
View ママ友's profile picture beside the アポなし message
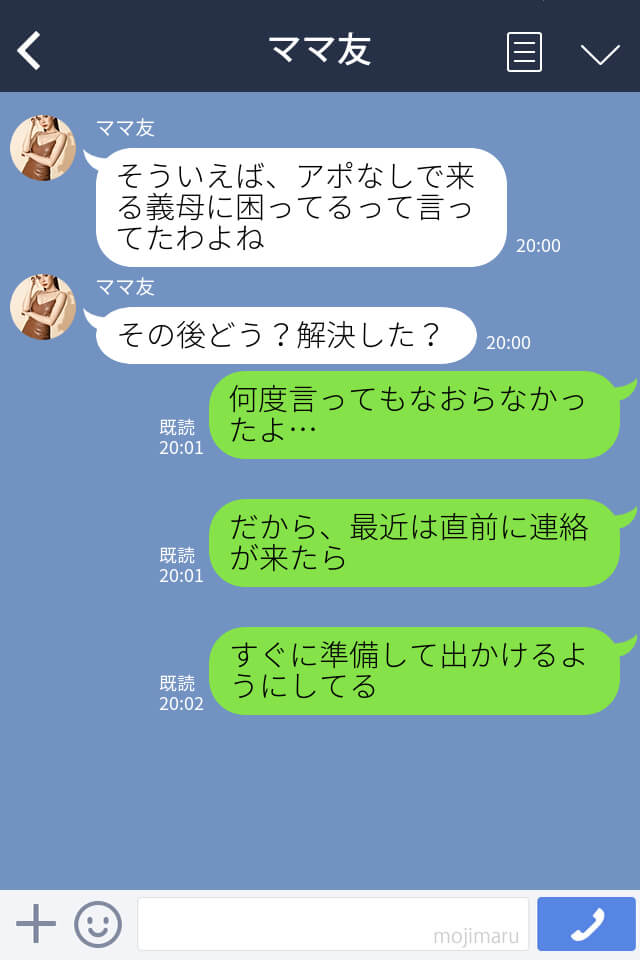tap(43, 148)
